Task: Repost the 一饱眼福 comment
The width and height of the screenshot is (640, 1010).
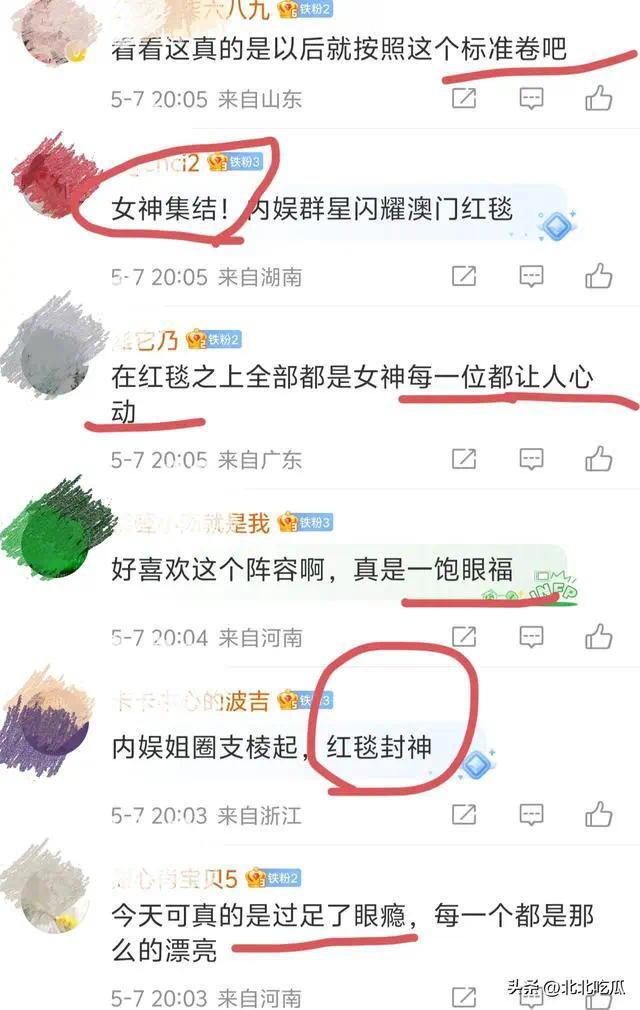Action: (x=463, y=636)
